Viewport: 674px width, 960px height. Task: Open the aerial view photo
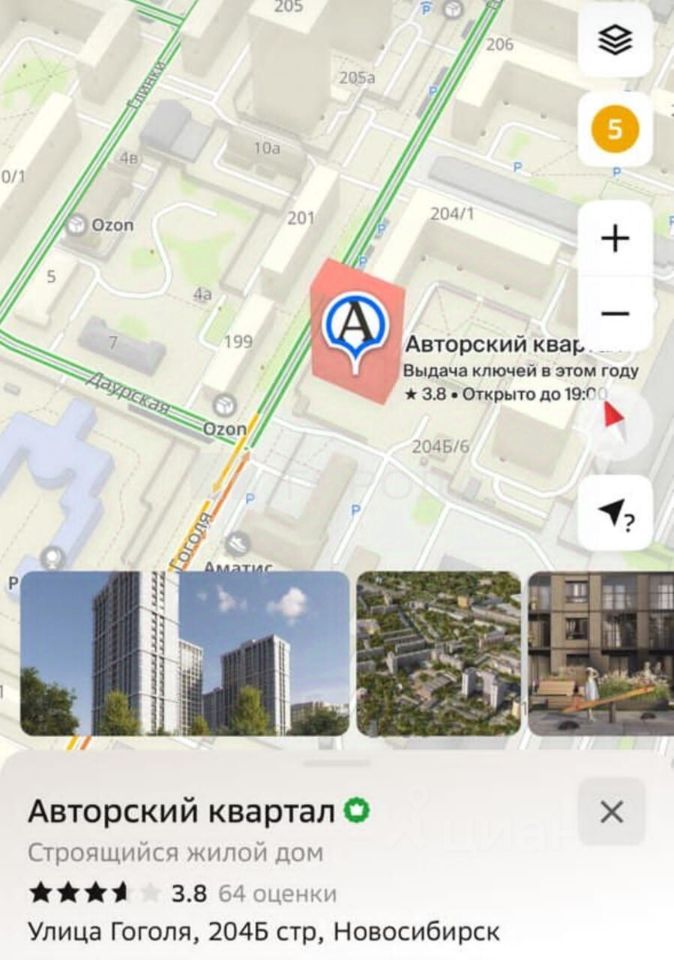[438, 653]
